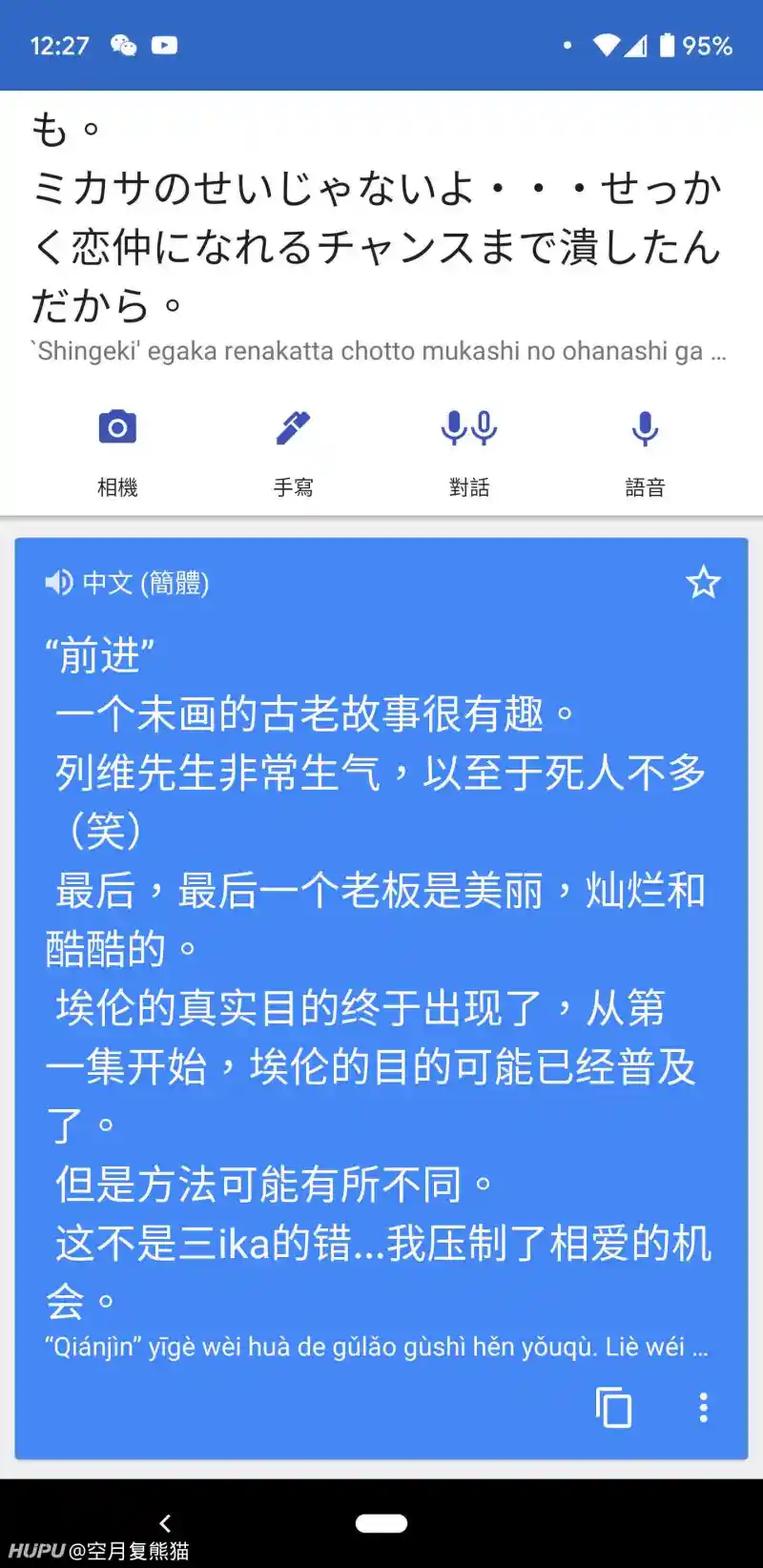Tap the Japanese source text to edit
Viewport: 763px width, 1568px height.
click(x=377, y=217)
